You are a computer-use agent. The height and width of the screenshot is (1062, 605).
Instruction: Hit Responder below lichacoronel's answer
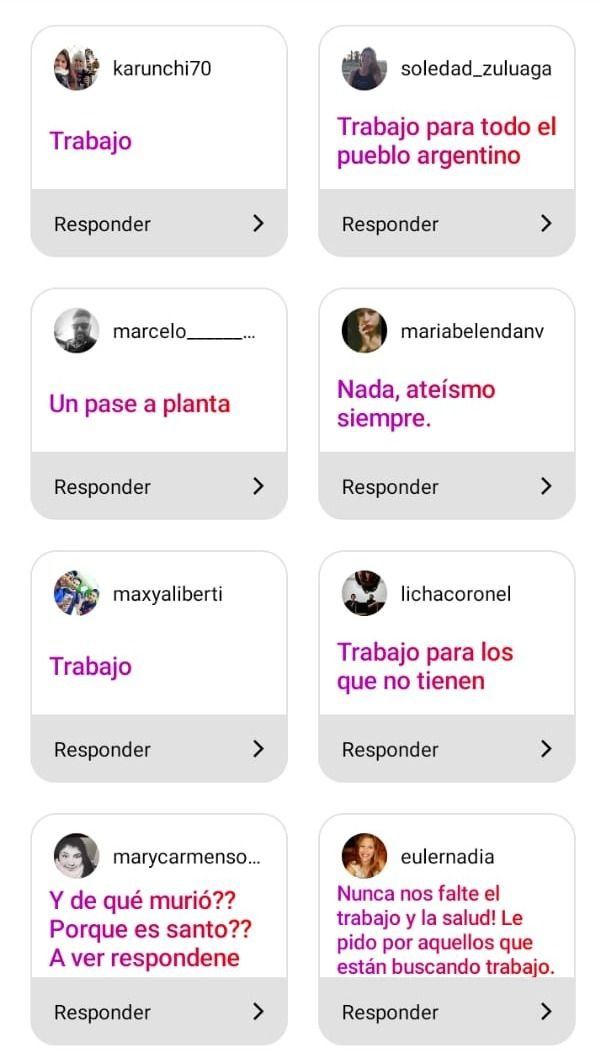(x=446, y=749)
